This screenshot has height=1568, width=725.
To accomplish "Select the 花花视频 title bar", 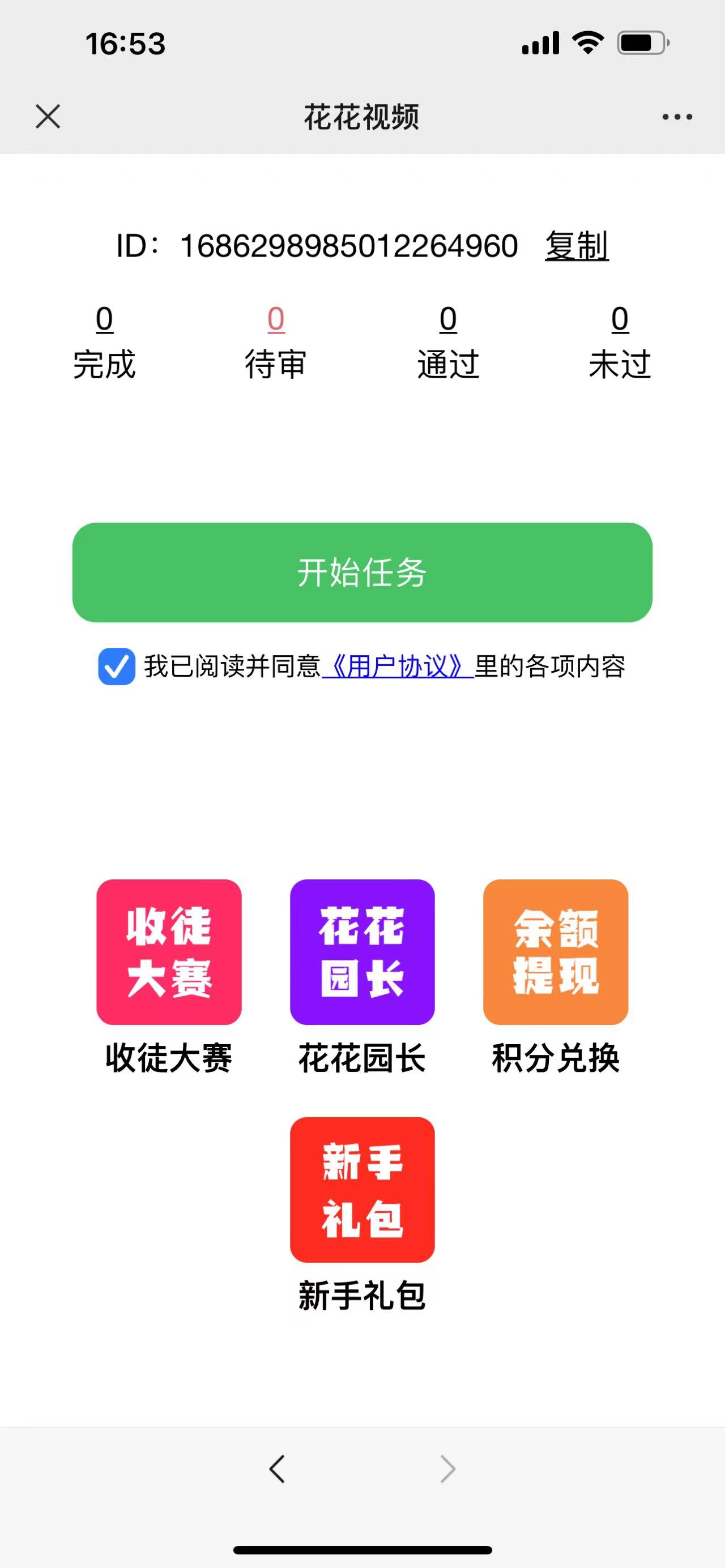I will (x=362, y=117).
